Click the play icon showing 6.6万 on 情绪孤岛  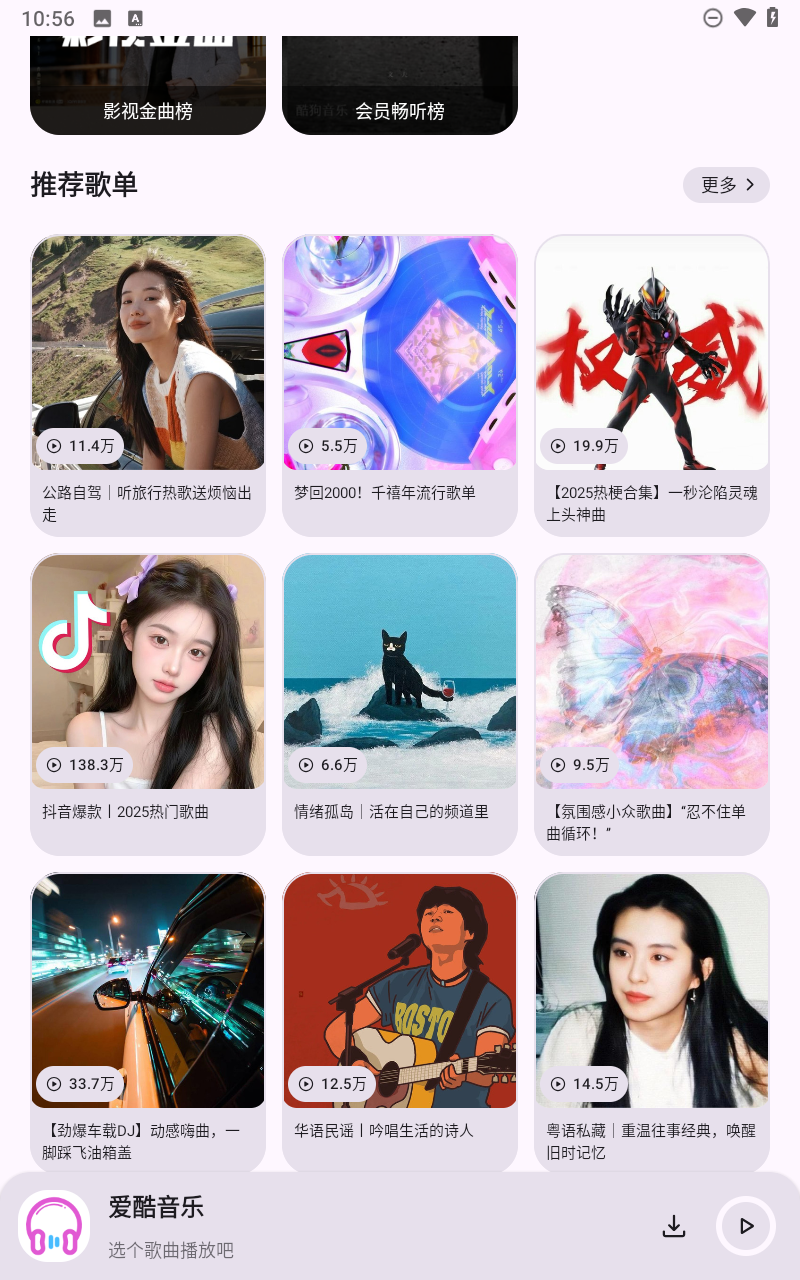[306, 764]
